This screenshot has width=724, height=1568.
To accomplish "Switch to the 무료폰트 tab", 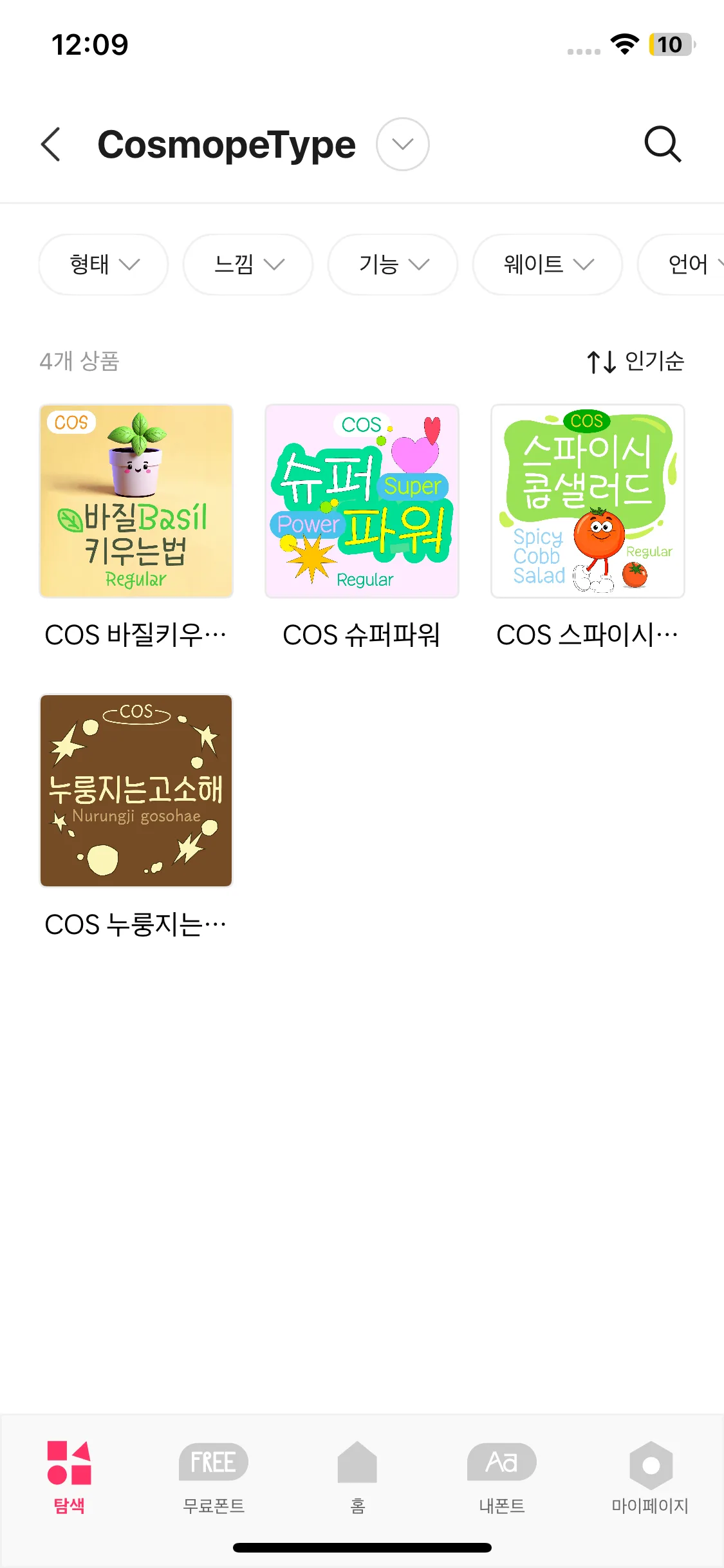I will (214, 1475).
